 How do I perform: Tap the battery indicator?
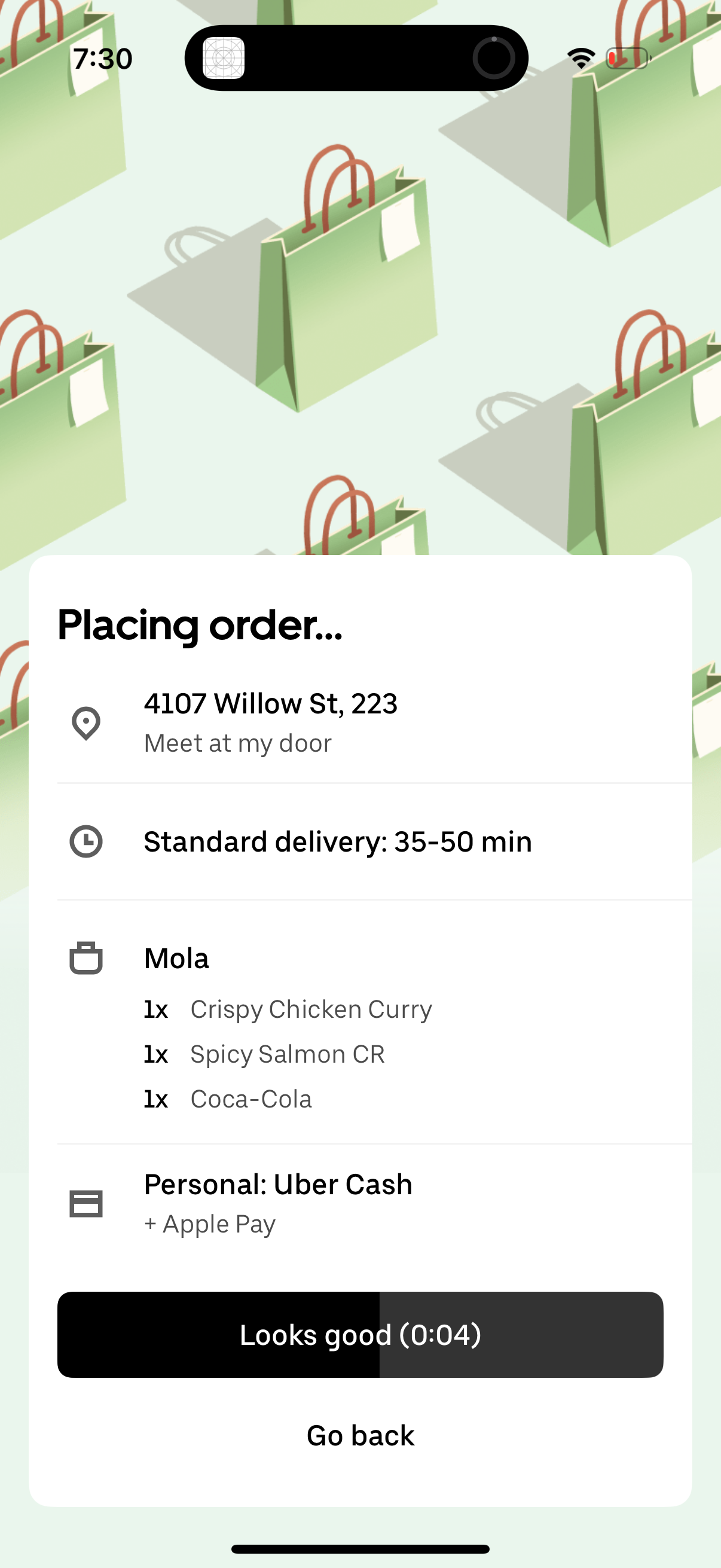[x=628, y=58]
